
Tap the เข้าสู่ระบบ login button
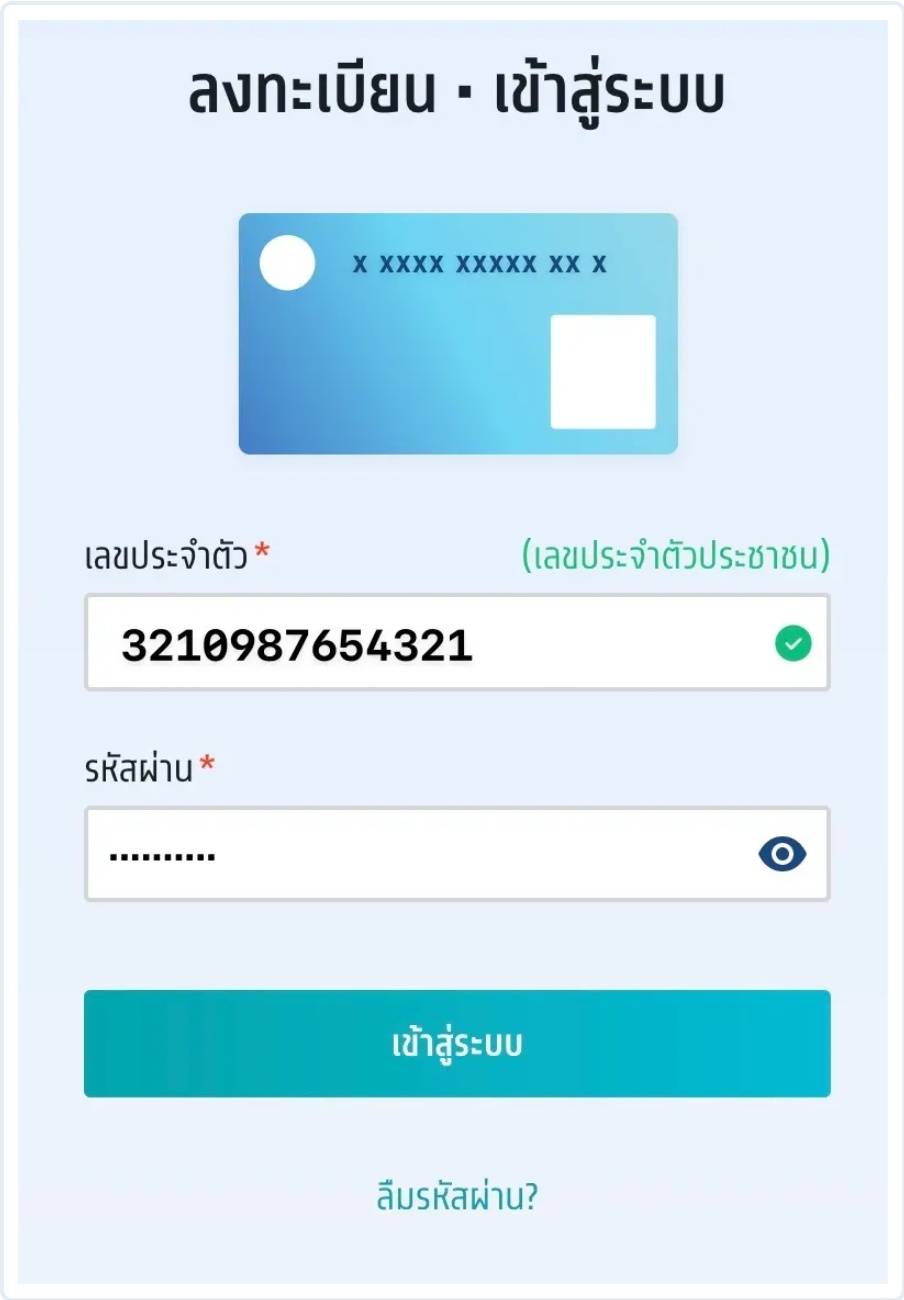457,1043
